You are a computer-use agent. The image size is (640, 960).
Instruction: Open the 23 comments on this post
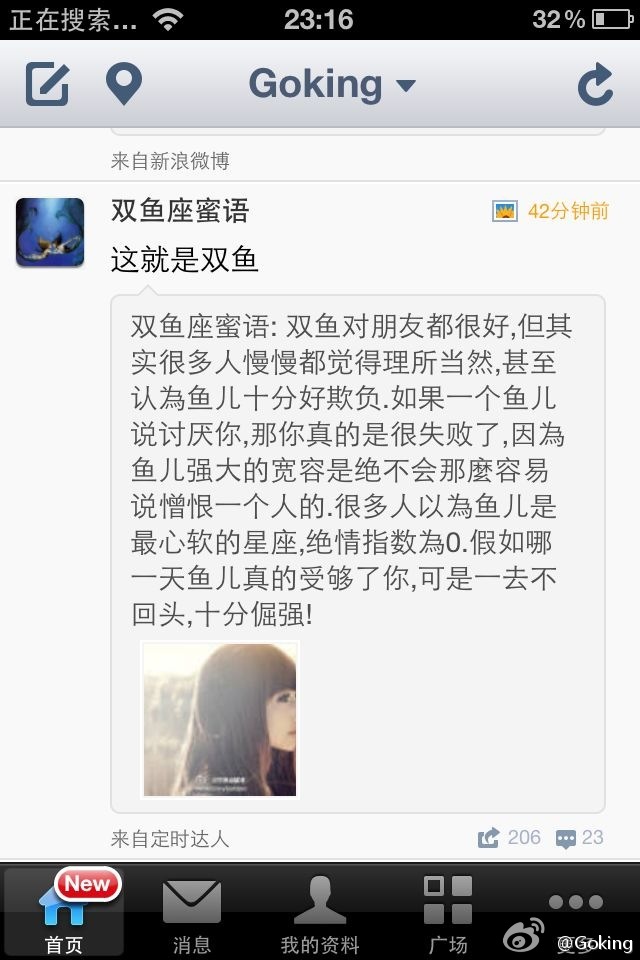coord(580,838)
